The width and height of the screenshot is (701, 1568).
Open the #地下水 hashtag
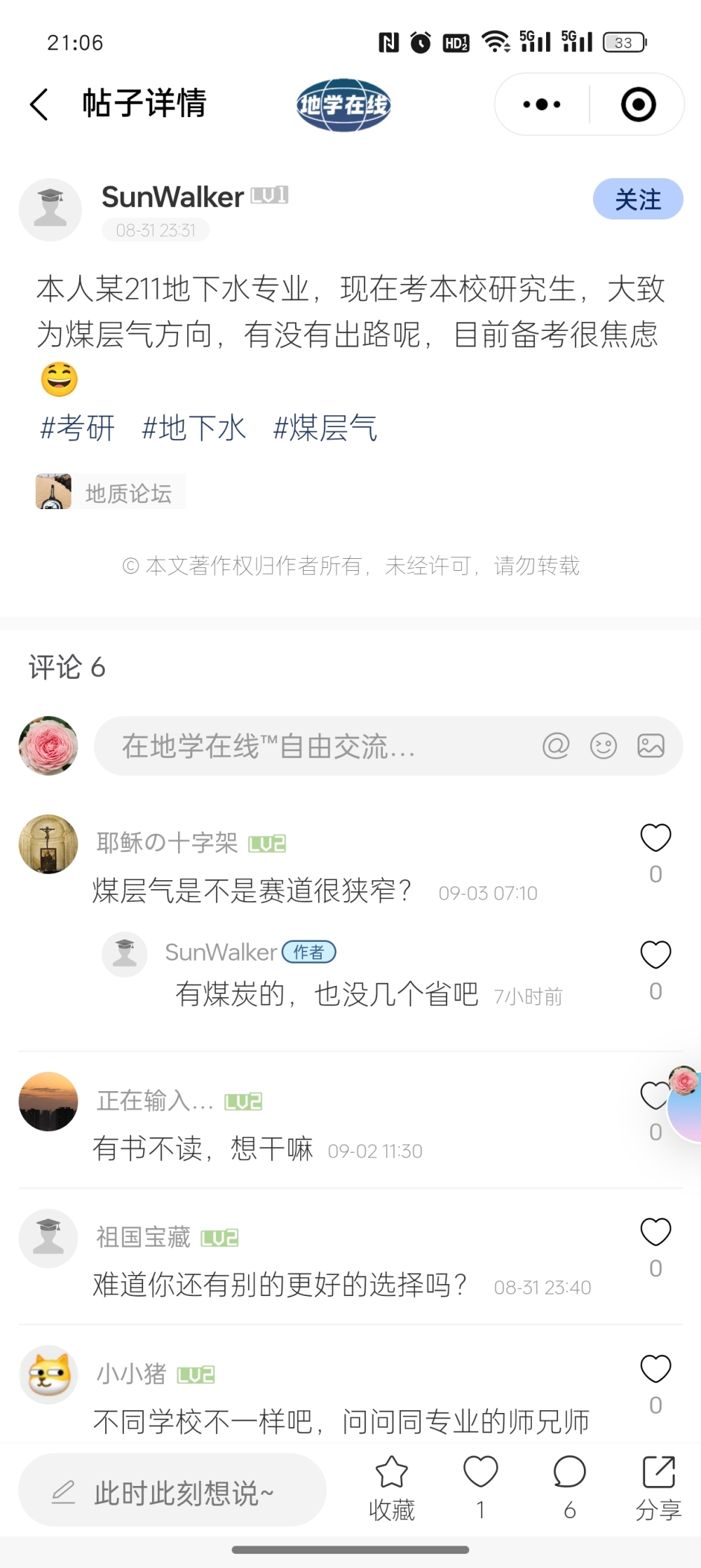coord(193,428)
